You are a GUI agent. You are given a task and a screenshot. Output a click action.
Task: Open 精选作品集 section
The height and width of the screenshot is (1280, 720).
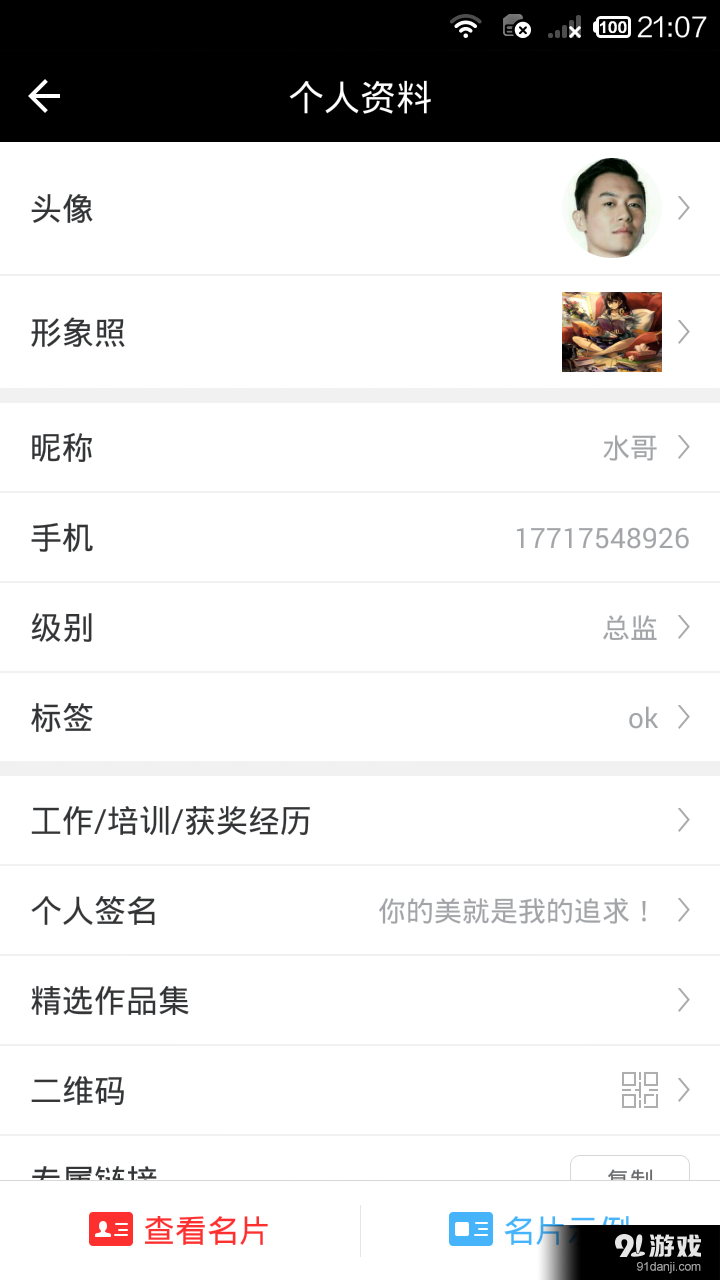(360, 1000)
